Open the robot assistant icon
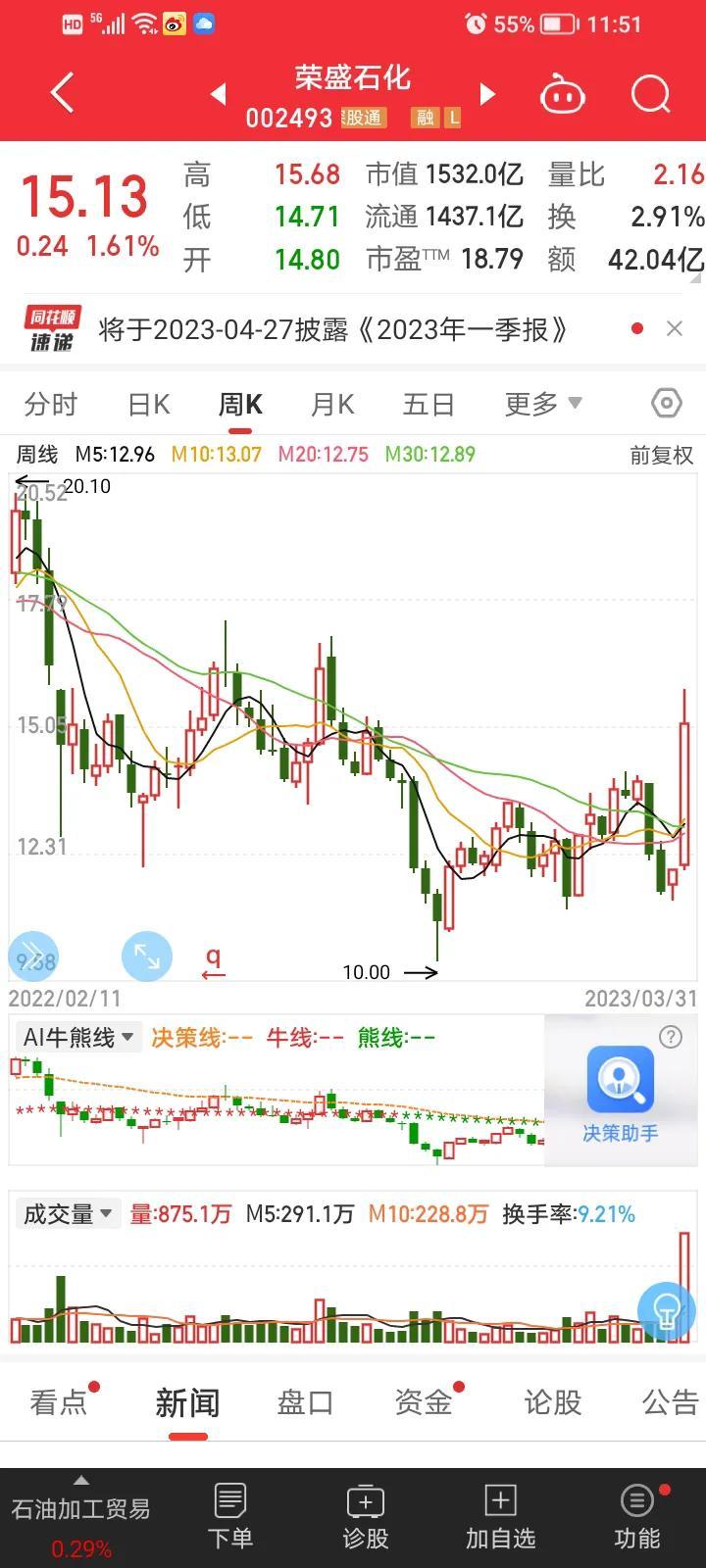 pyautogui.click(x=563, y=94)
